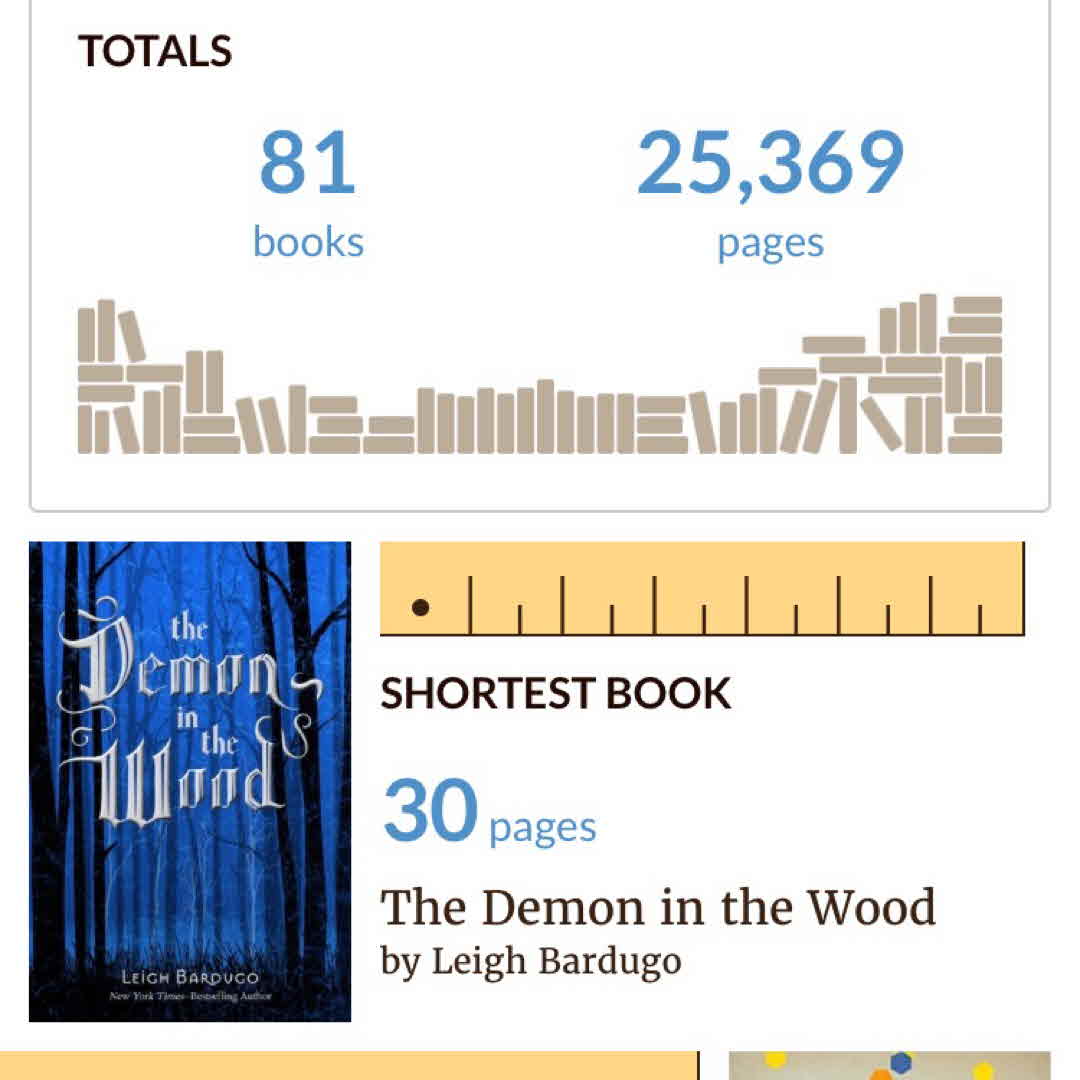This screenshot has width=1080, height=1080.
Task: View author Leigh Bardugo's page
Action: (556, 961)
